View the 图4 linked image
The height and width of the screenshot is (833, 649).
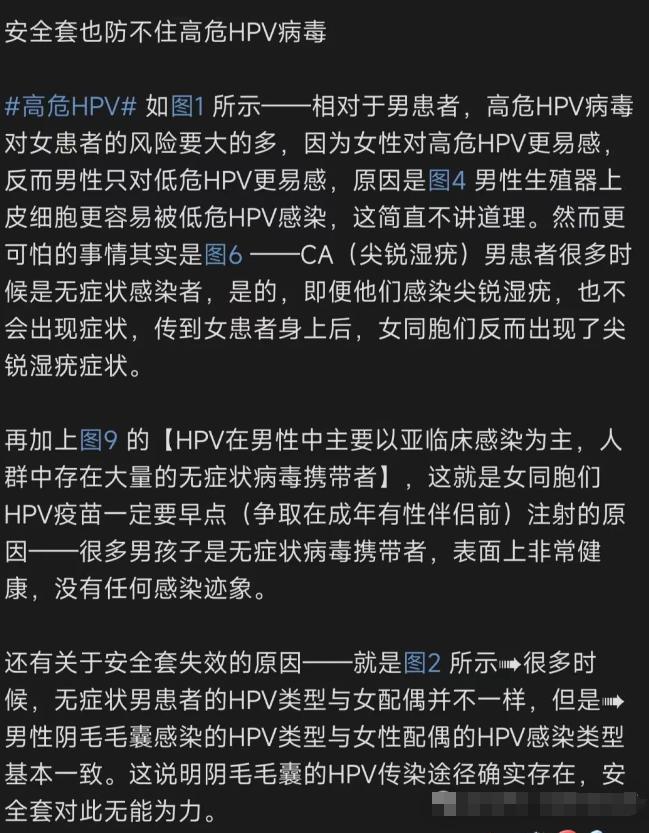[447, 180]
